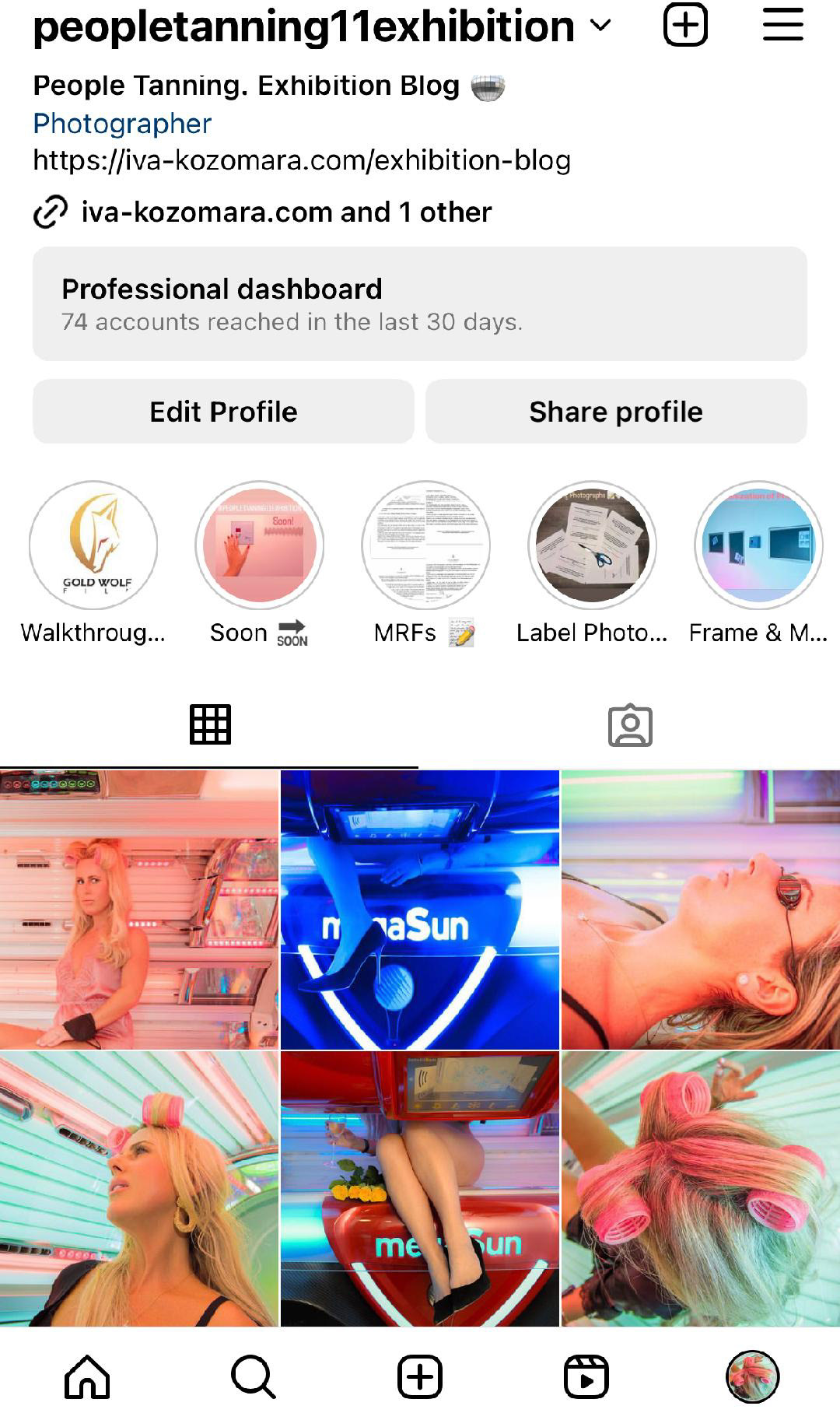This screenshot has width=840, height=1427.
Task: View the Soon story highlight
Action: (x=260, y=545)
